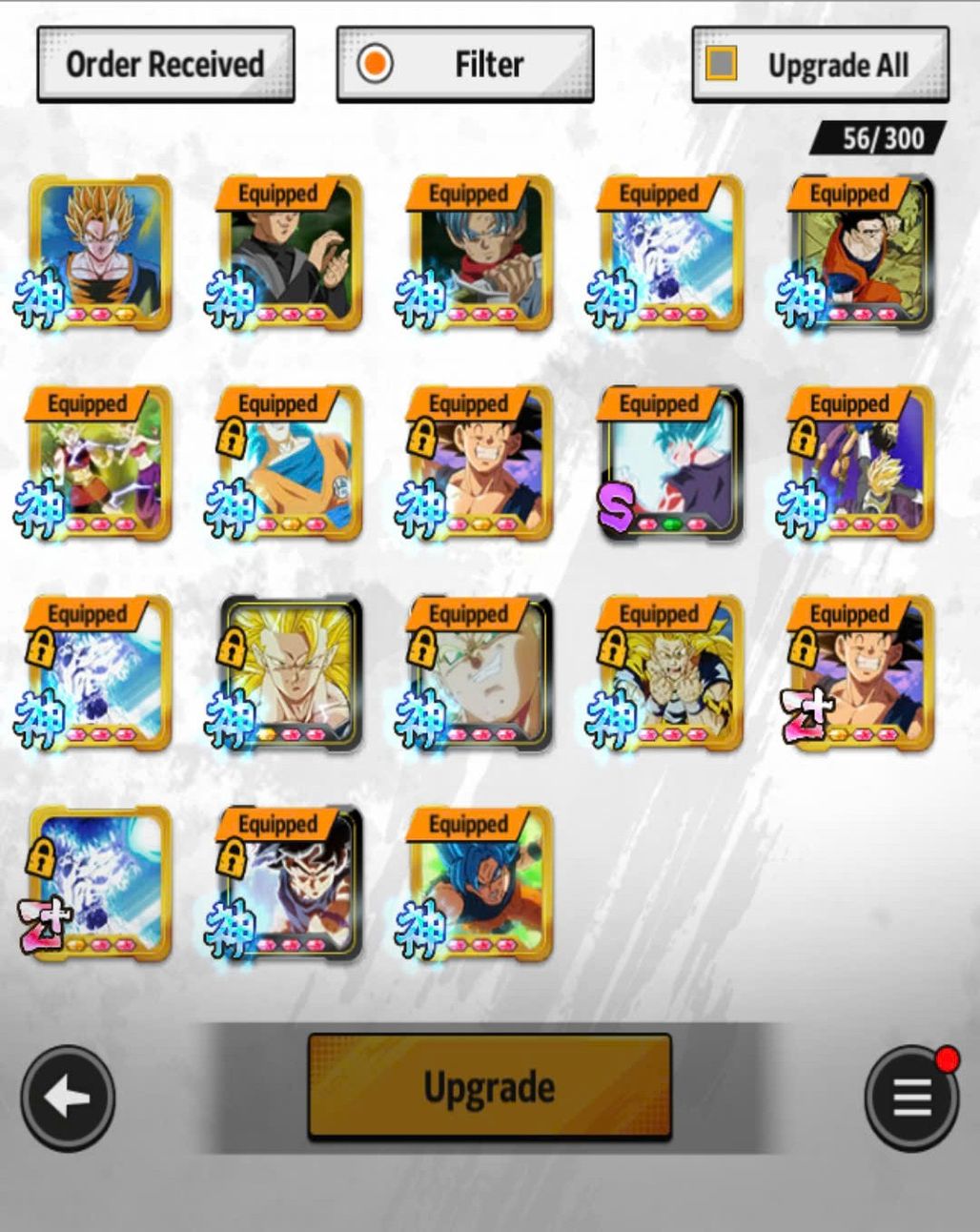This screenshot has width=980, height=1232.
Task: Open the Filter options
Action: click(465, 65)
